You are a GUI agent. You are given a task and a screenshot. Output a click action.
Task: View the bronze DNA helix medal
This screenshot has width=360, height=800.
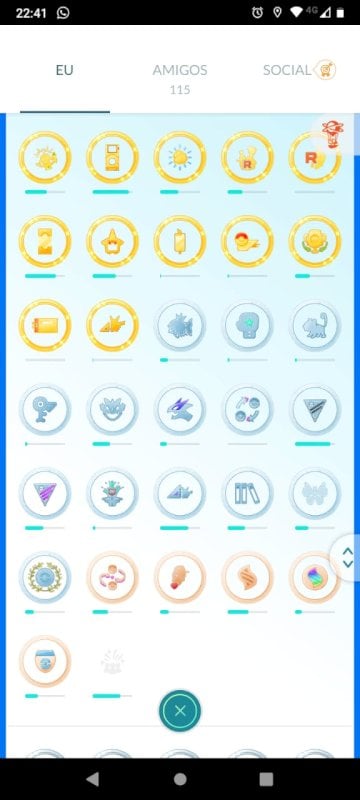coord(247,578)
